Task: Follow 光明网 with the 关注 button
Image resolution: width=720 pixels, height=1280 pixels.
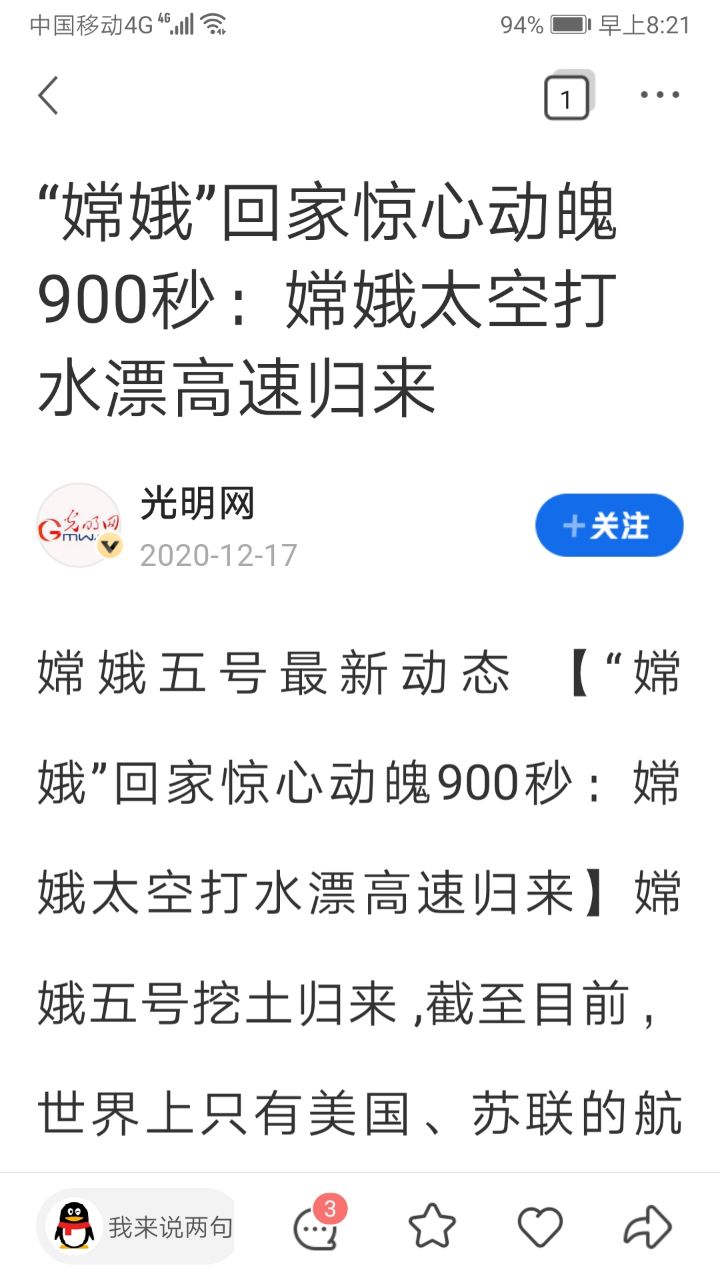Action: pyautogui.click(x=609, y=526)
